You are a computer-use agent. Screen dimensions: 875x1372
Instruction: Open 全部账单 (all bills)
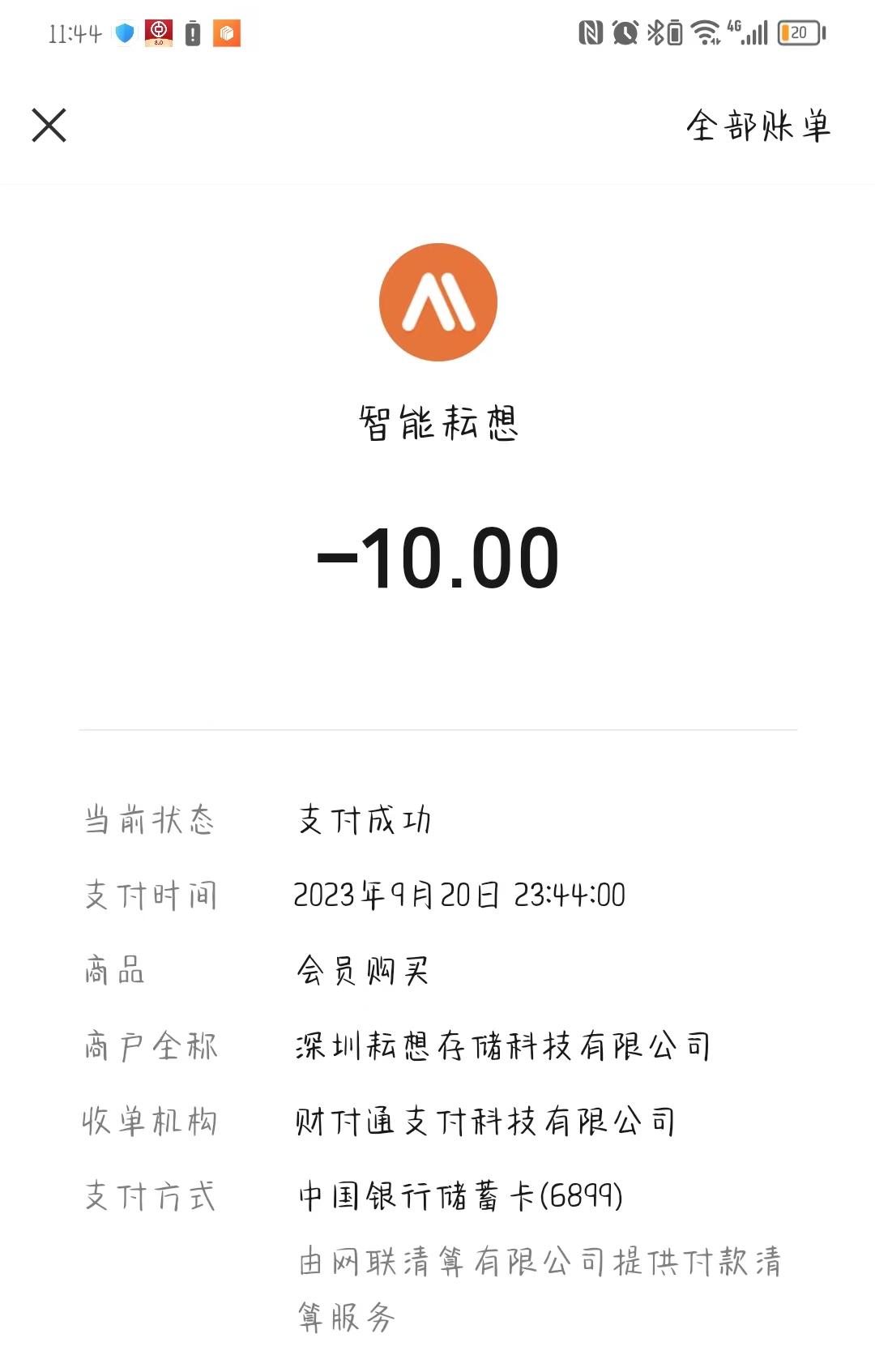(758, 126)
